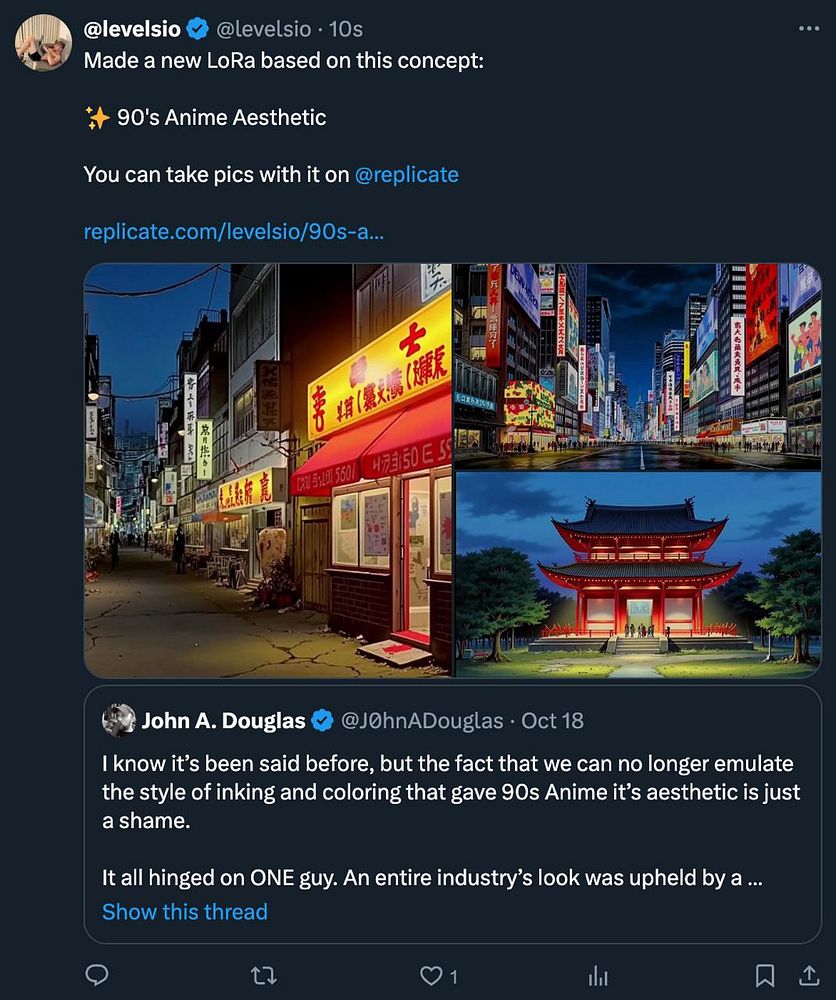The height and width of the screenshot is (1000, 836).
Task: Tap Show this thread
Action: click(x=185, y=912)
